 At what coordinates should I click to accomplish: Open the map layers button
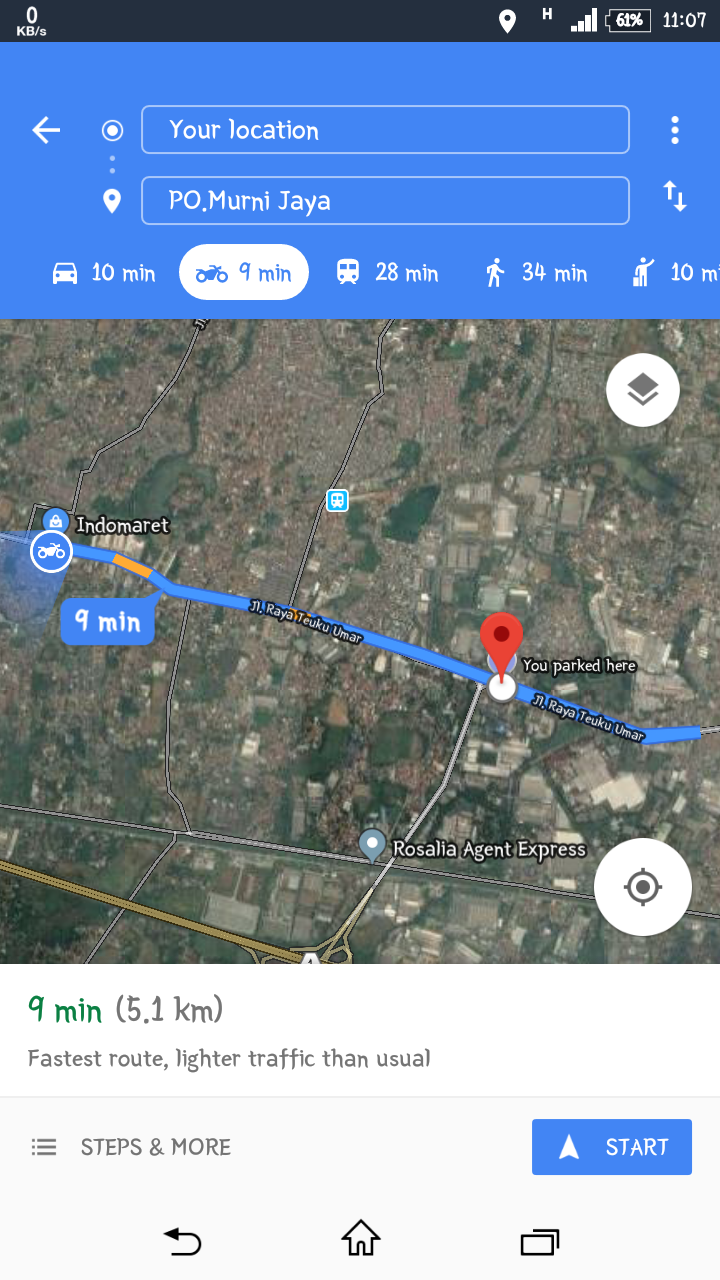coord(643,390)
